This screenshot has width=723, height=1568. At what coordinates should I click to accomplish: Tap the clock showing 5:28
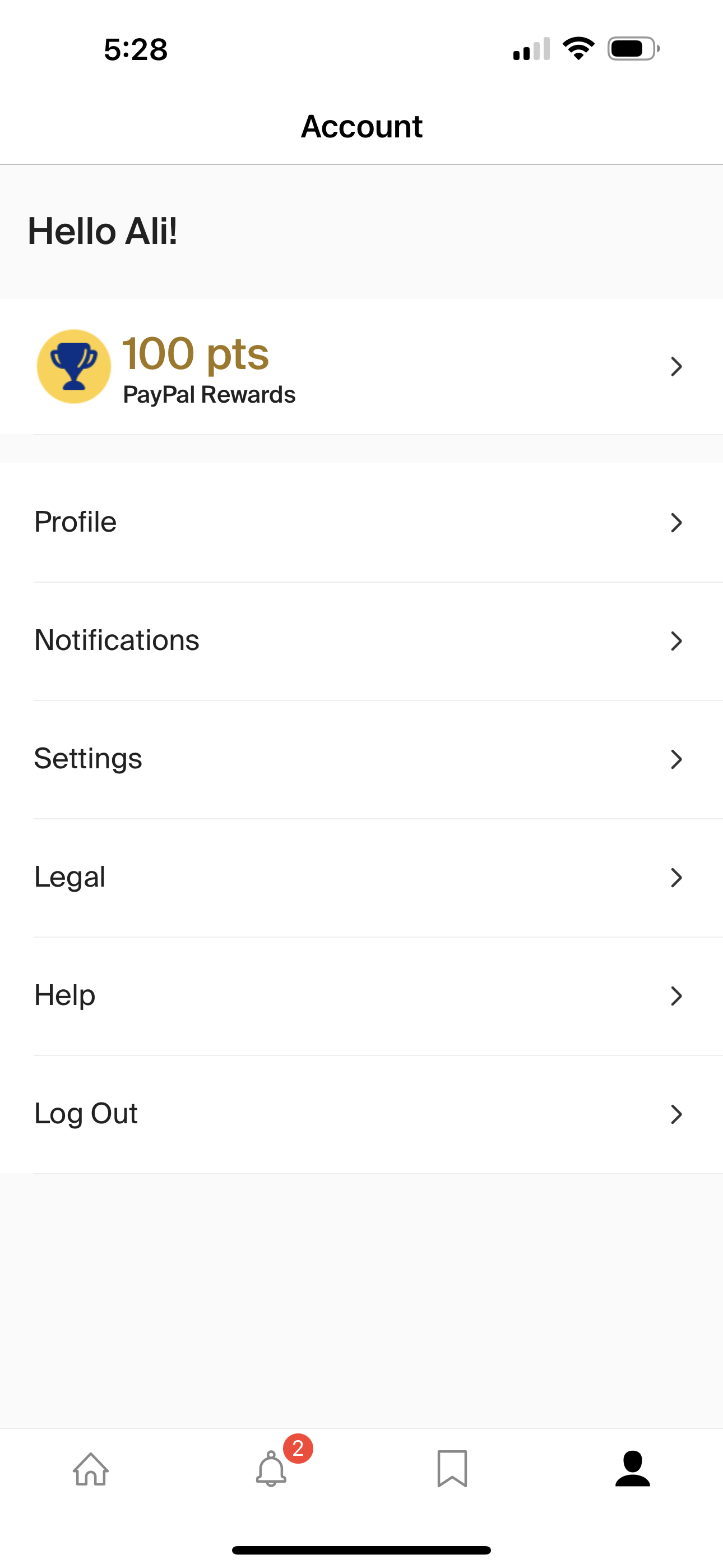click(x=135, y=50)
